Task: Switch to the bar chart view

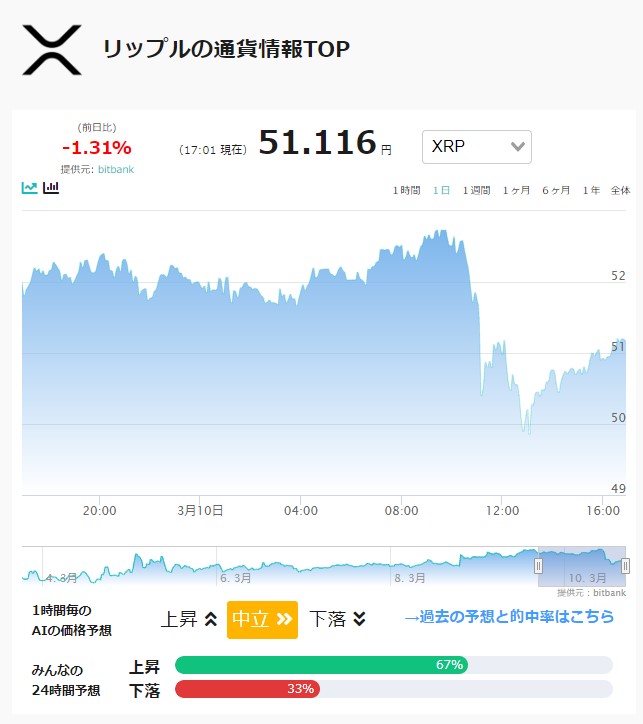Action: click(51, 187)
